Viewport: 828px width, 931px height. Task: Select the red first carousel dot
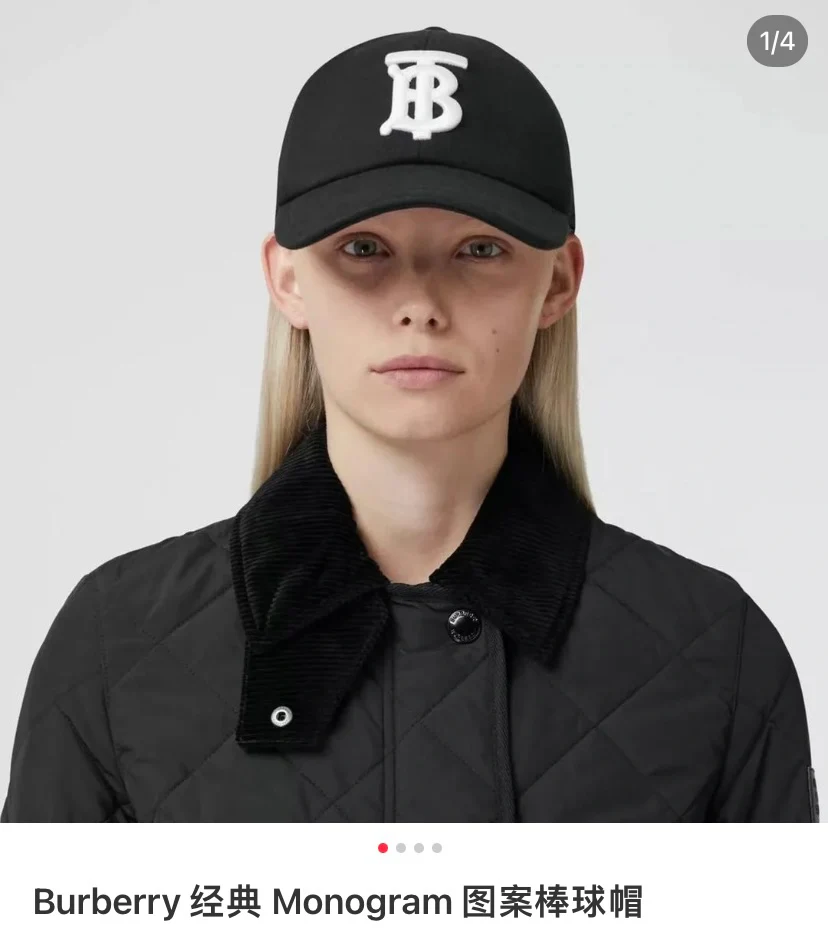click(383, 847)
